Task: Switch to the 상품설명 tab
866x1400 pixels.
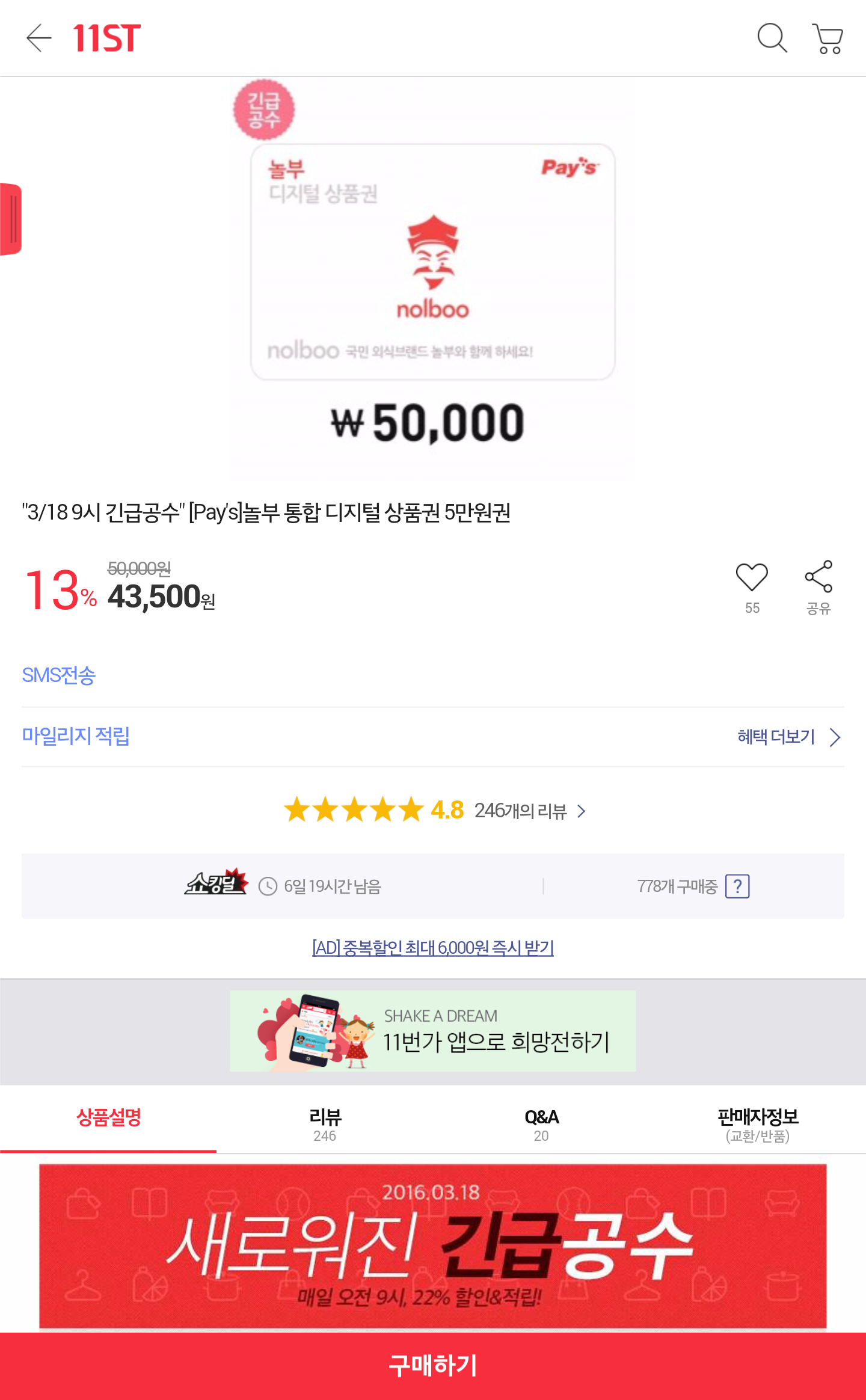Action: [108, 1119]
